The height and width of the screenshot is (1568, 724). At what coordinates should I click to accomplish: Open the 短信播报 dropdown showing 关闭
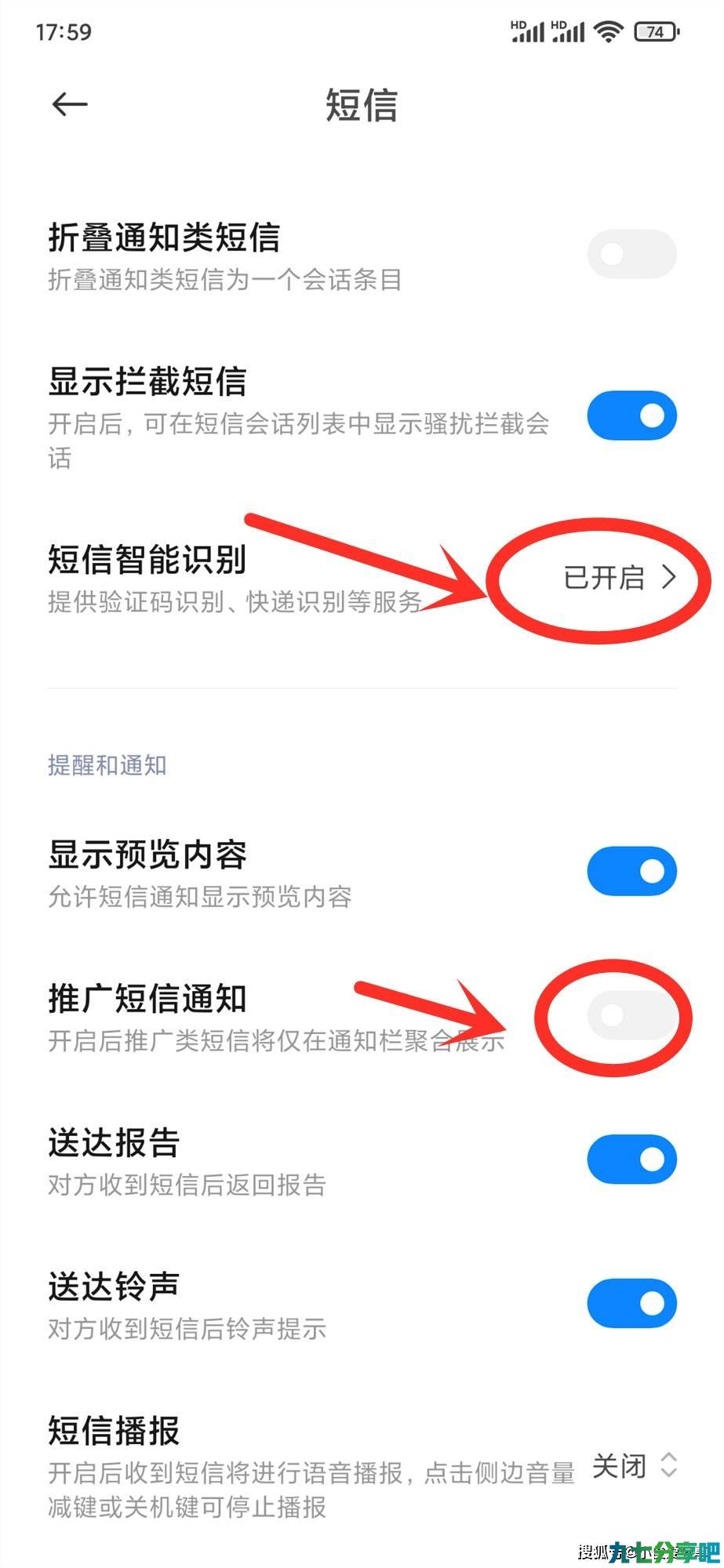[x=635, y=1465]
